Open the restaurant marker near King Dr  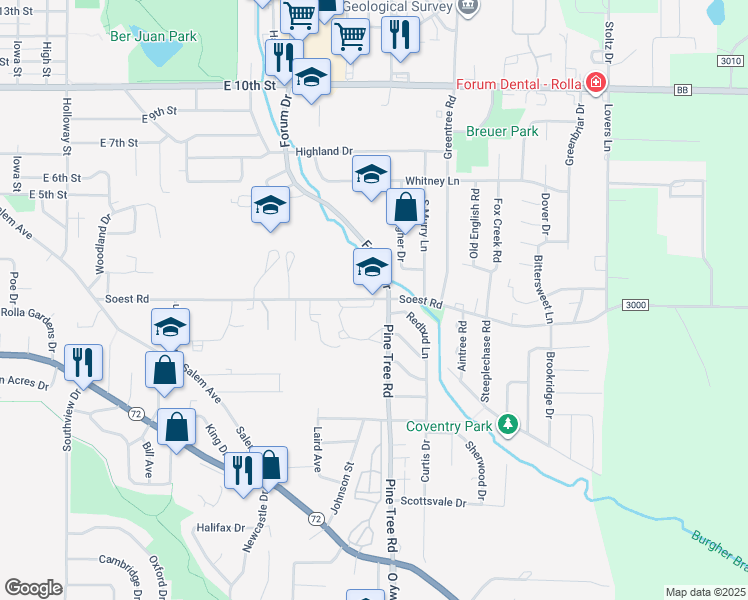pyautogui.click(x=242, y=469)
